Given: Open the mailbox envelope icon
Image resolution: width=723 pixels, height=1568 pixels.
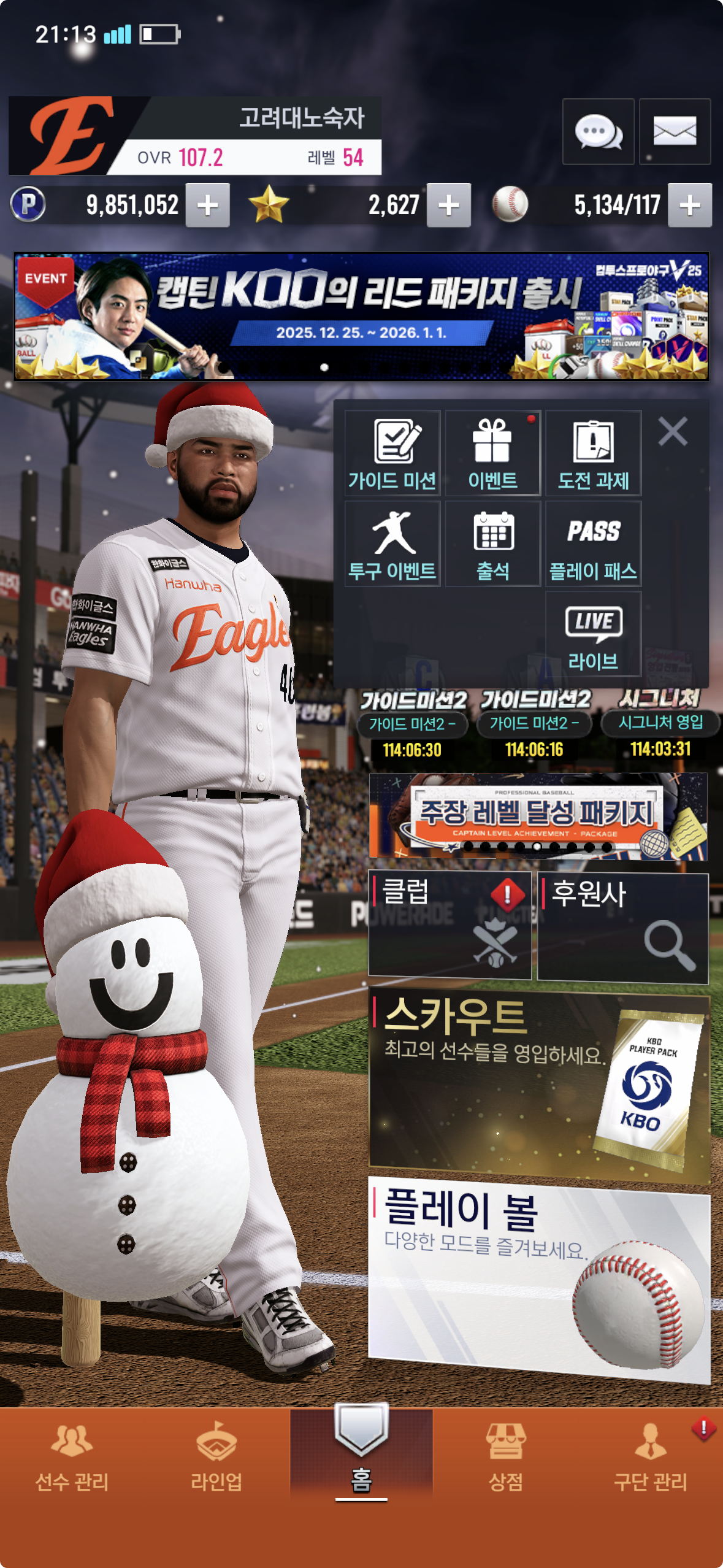Looking at the screenshot, I should [675, 131].
